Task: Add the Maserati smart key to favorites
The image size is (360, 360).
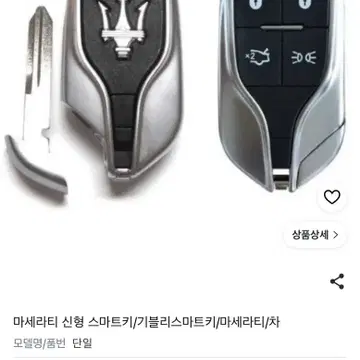Action: pos(332,197)
